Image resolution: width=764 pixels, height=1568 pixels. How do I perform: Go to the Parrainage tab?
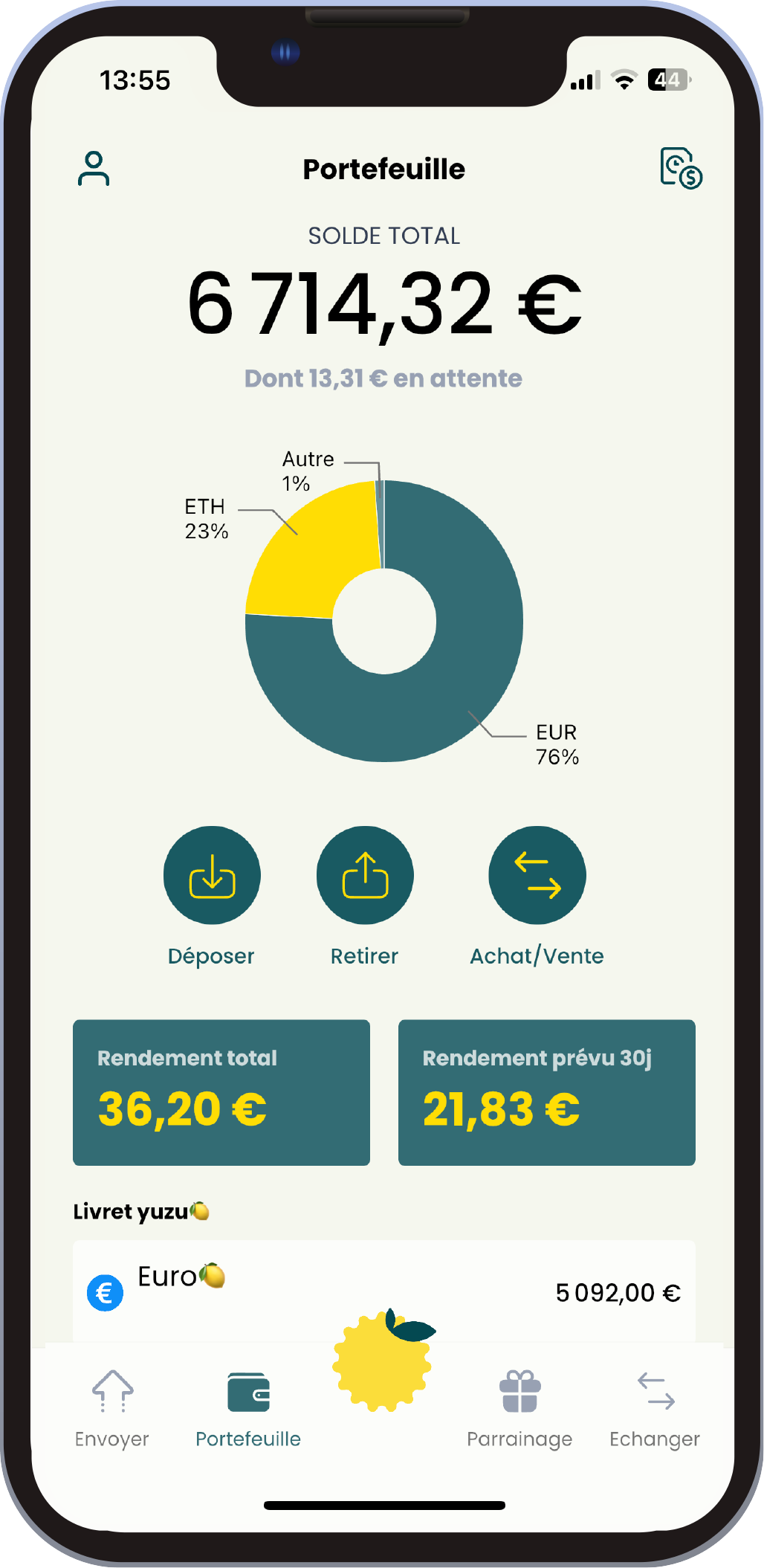(x=519, y=1407)
